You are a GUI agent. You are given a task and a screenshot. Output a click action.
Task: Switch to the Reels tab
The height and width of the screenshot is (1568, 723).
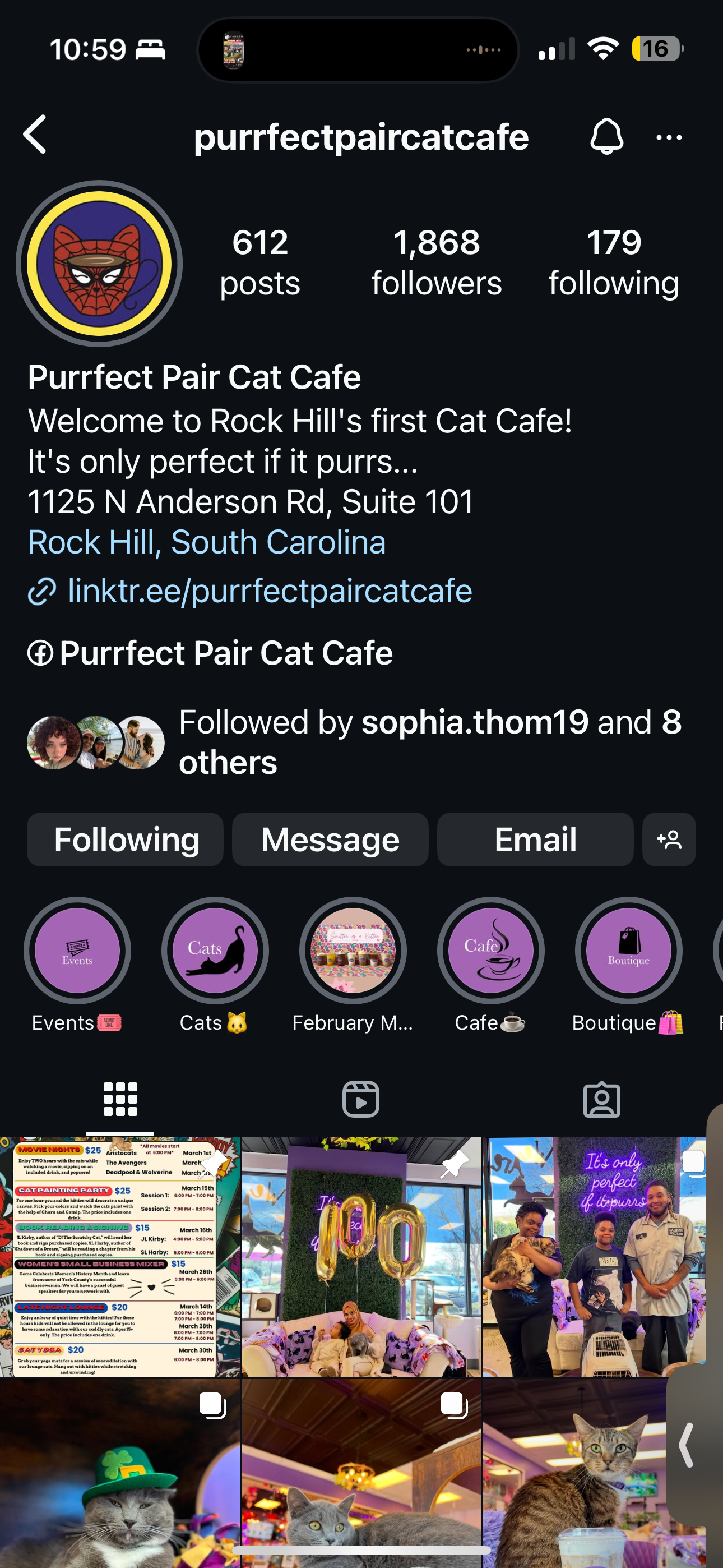point(361,1099)
